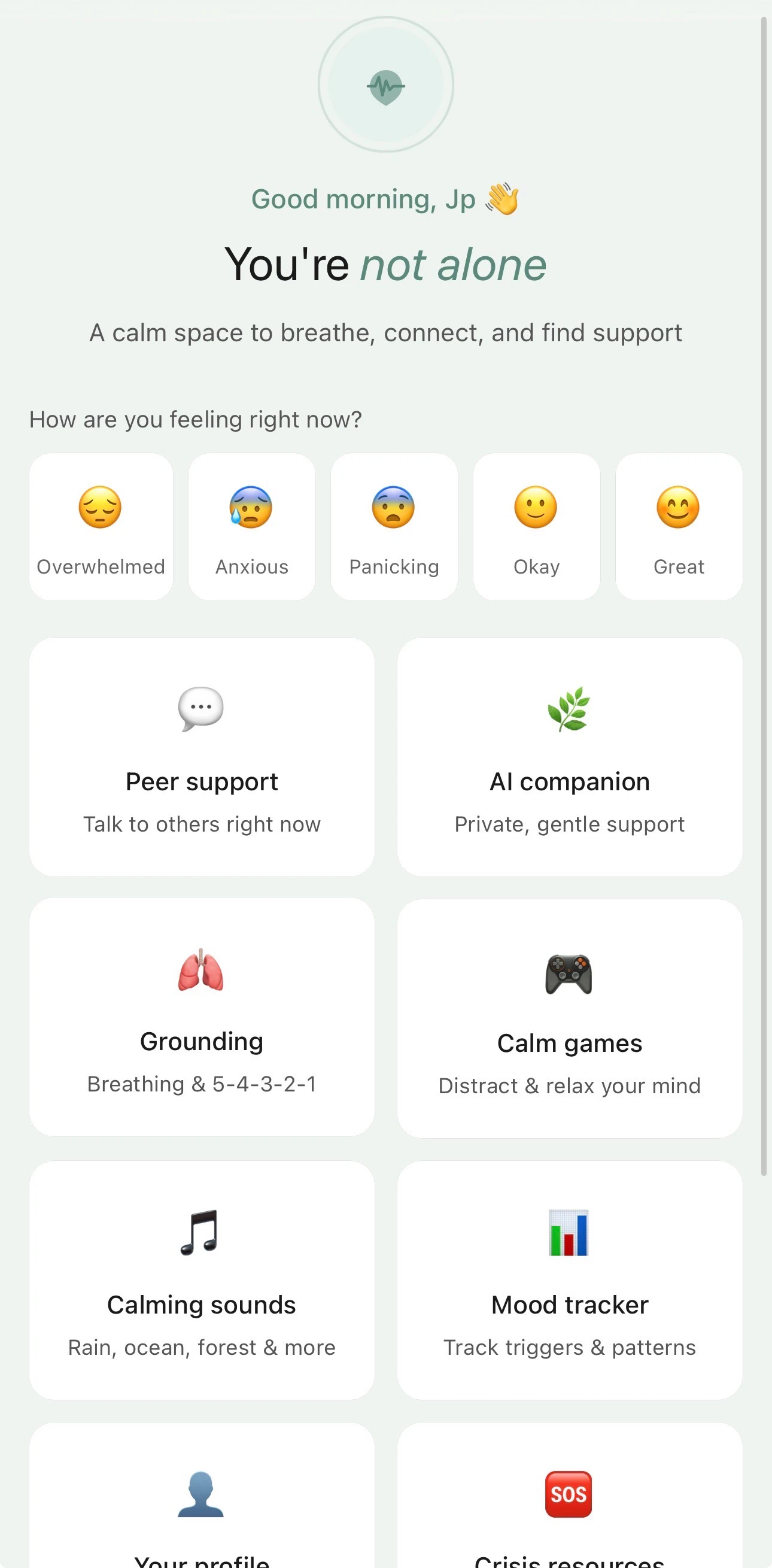
Task: Go to the Mood tracker
Action: [569, 1280]
